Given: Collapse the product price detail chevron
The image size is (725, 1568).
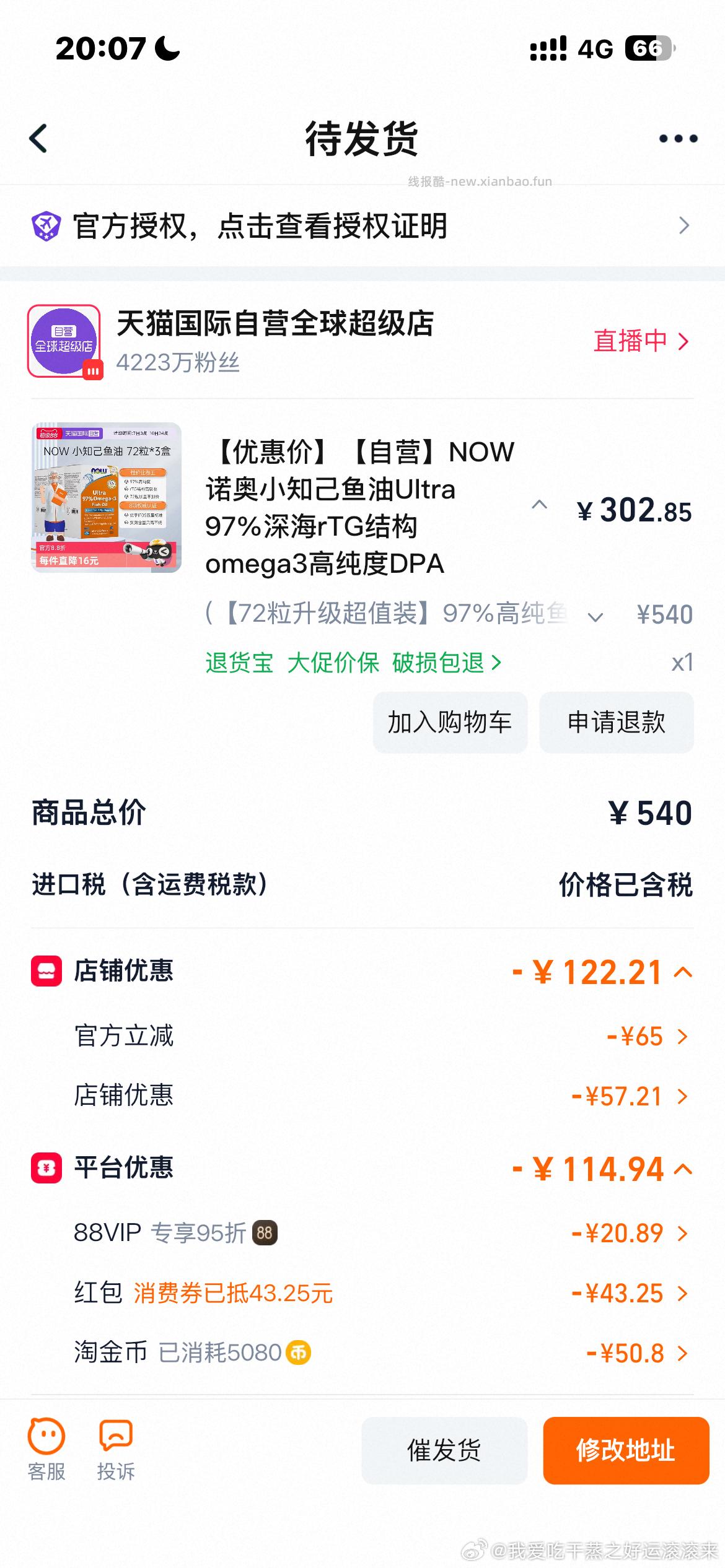Looking at the screenshot, I should pyautogui.click(x=539, y=505).
